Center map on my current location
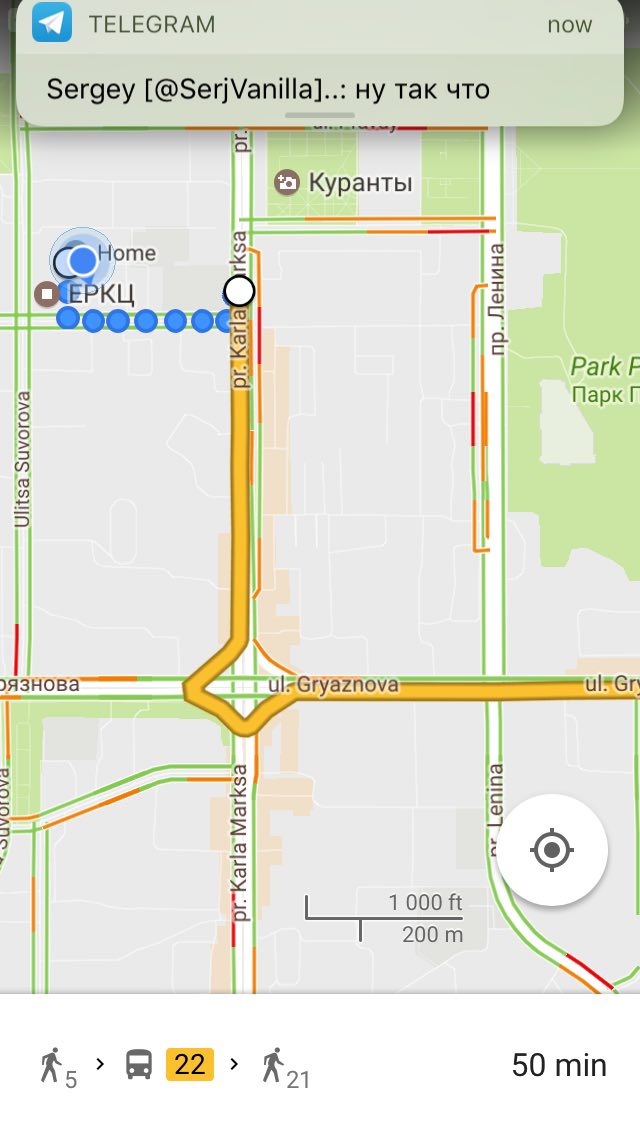 pos(552,849)
